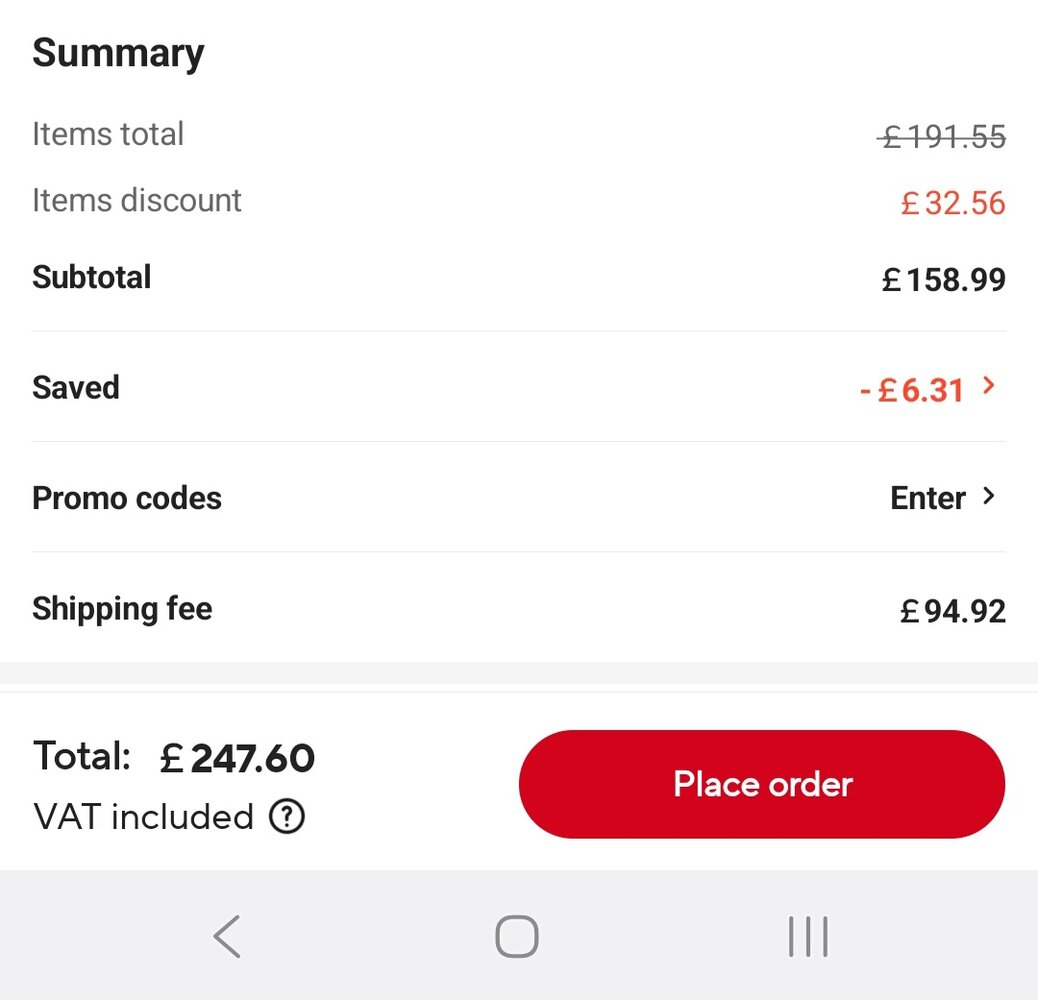Go to the home screen
Screen dimensions: 1038x1000
tap(517, 937)
